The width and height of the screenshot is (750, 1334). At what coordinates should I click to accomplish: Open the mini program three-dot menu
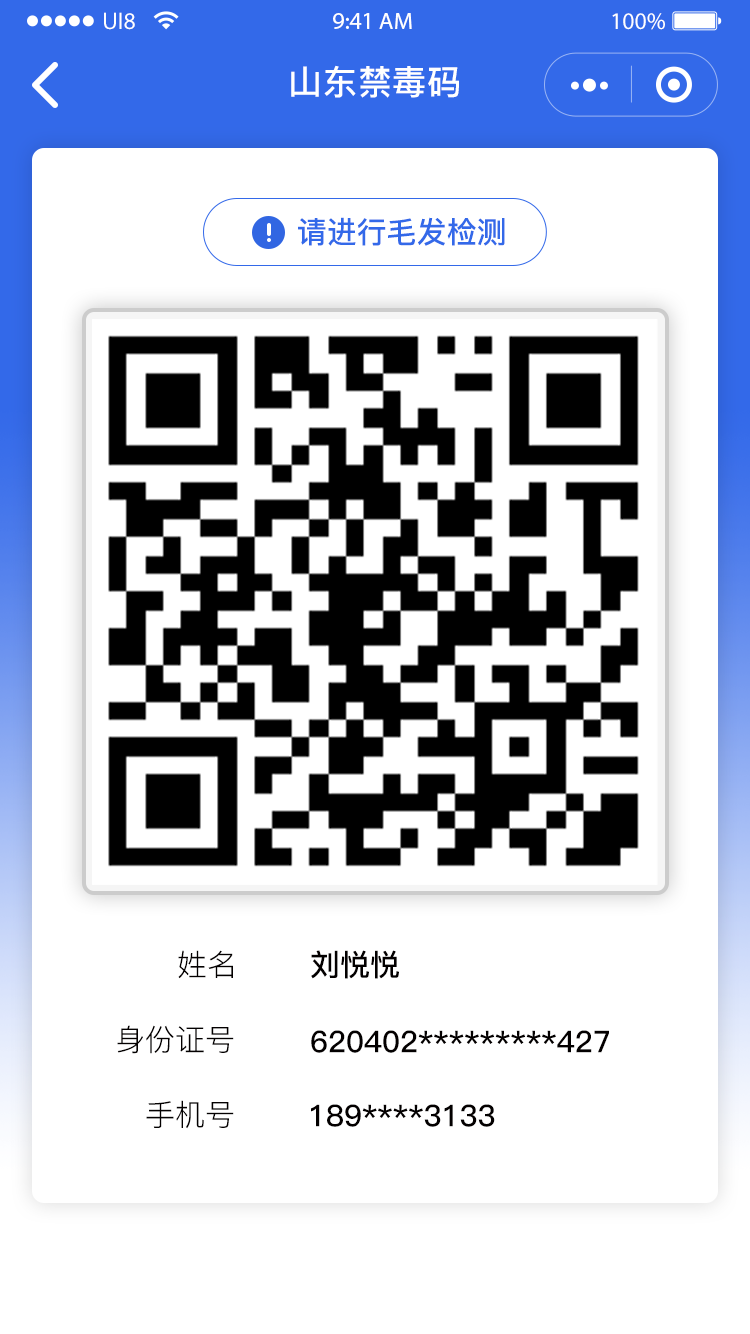[589, 85]
